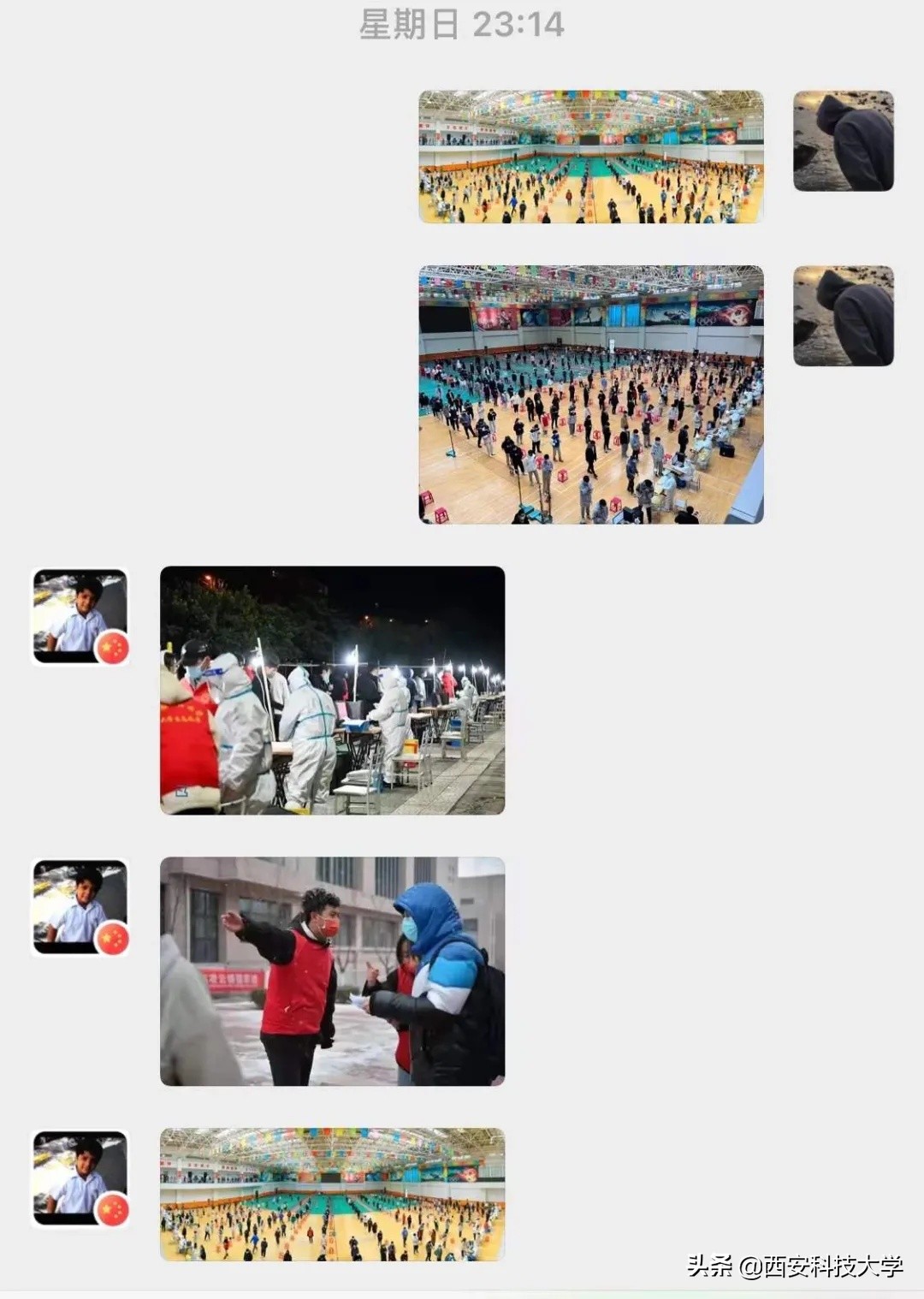Open the boy avatar beside the red vest photo
The image size is (924, 1299).
pyautogui.click(x=80, y=907)
